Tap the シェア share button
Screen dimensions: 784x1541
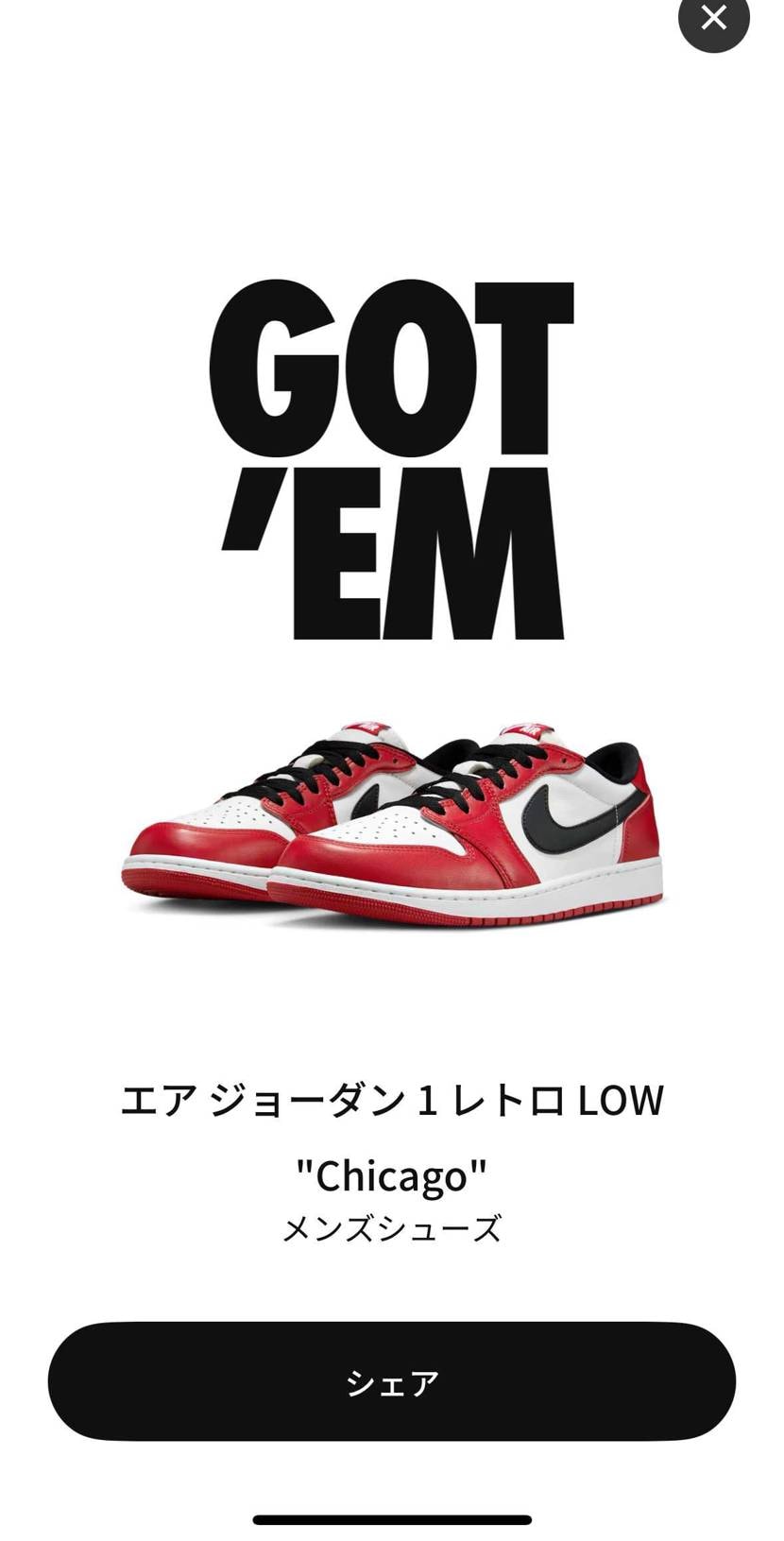392,1381
